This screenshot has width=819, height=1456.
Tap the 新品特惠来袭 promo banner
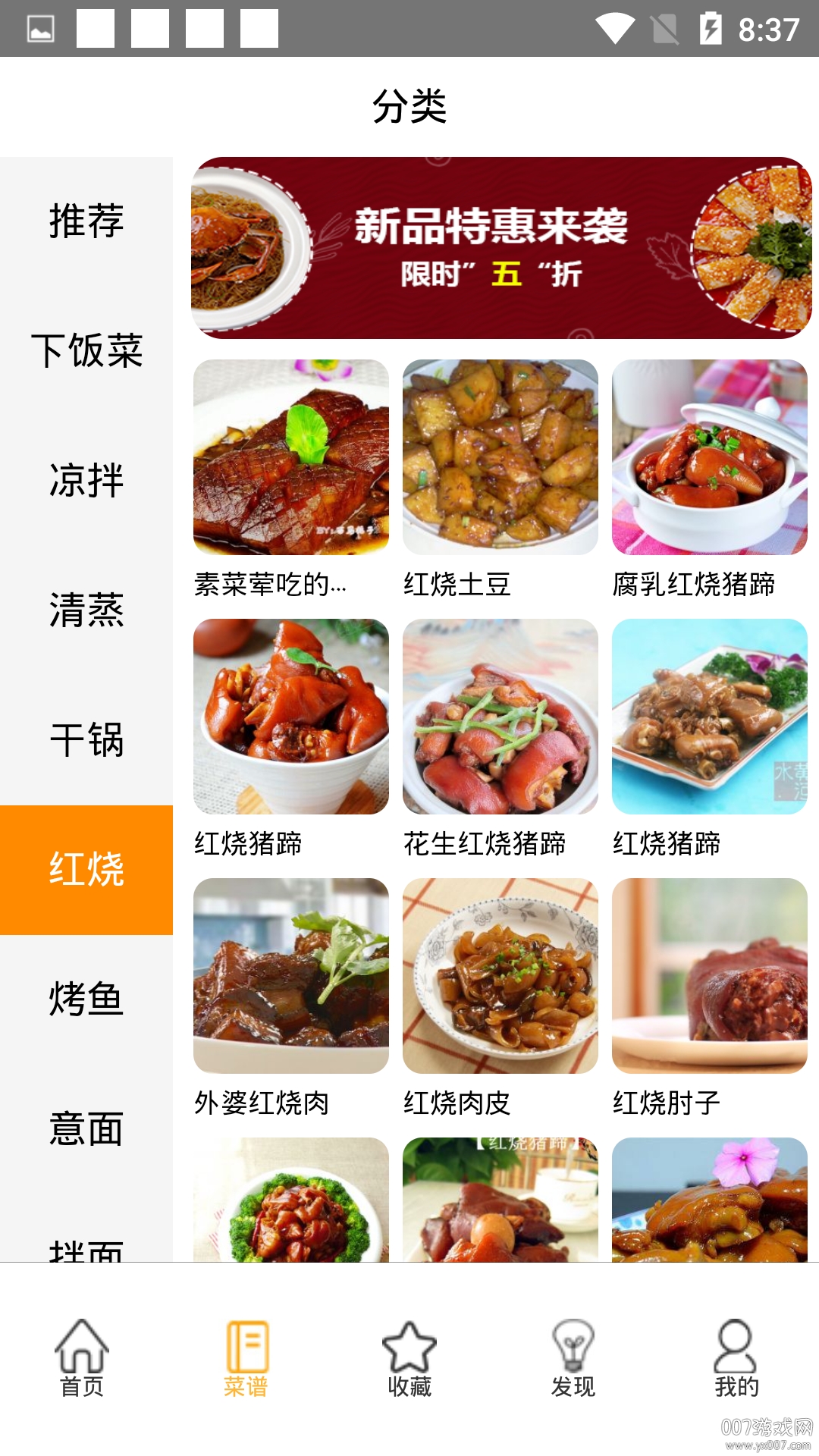[x=500, y=248]
